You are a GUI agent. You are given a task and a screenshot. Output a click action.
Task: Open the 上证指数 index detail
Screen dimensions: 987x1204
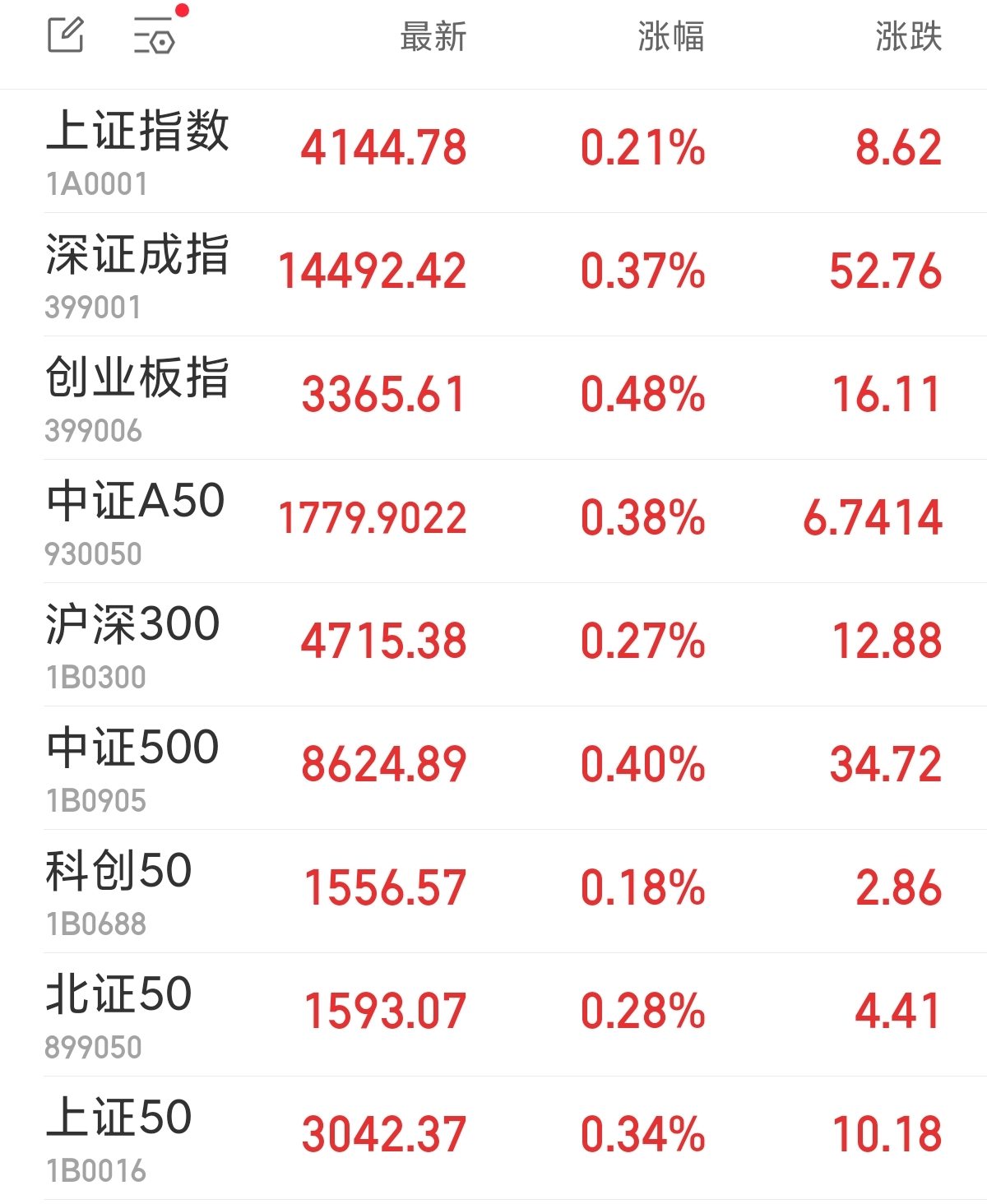pos(141,137)
